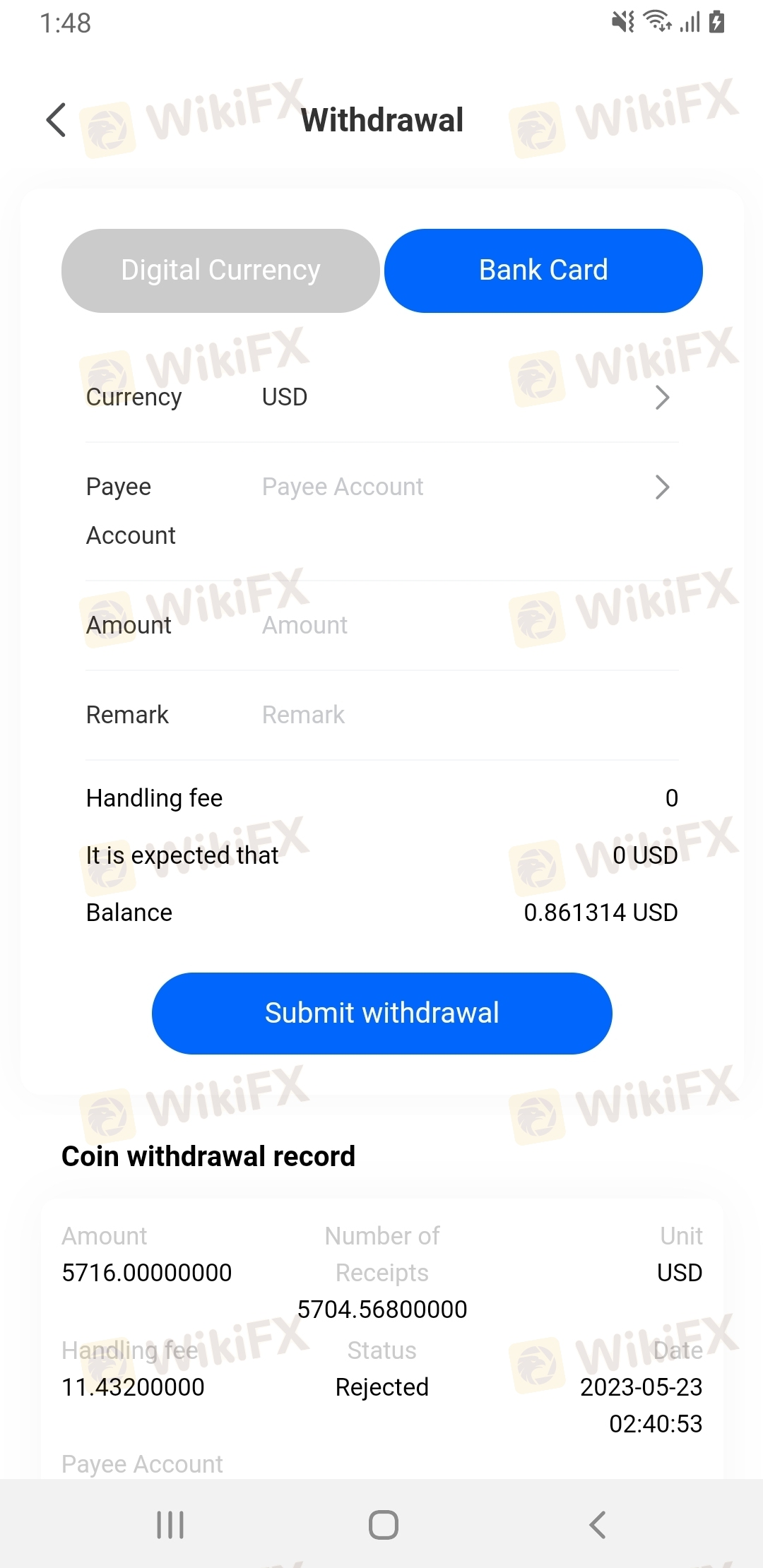The height and width of the screenshot is (1568, 763).
Task: Switch to the Digital Currency tab
Action: (x=220, y=271)
